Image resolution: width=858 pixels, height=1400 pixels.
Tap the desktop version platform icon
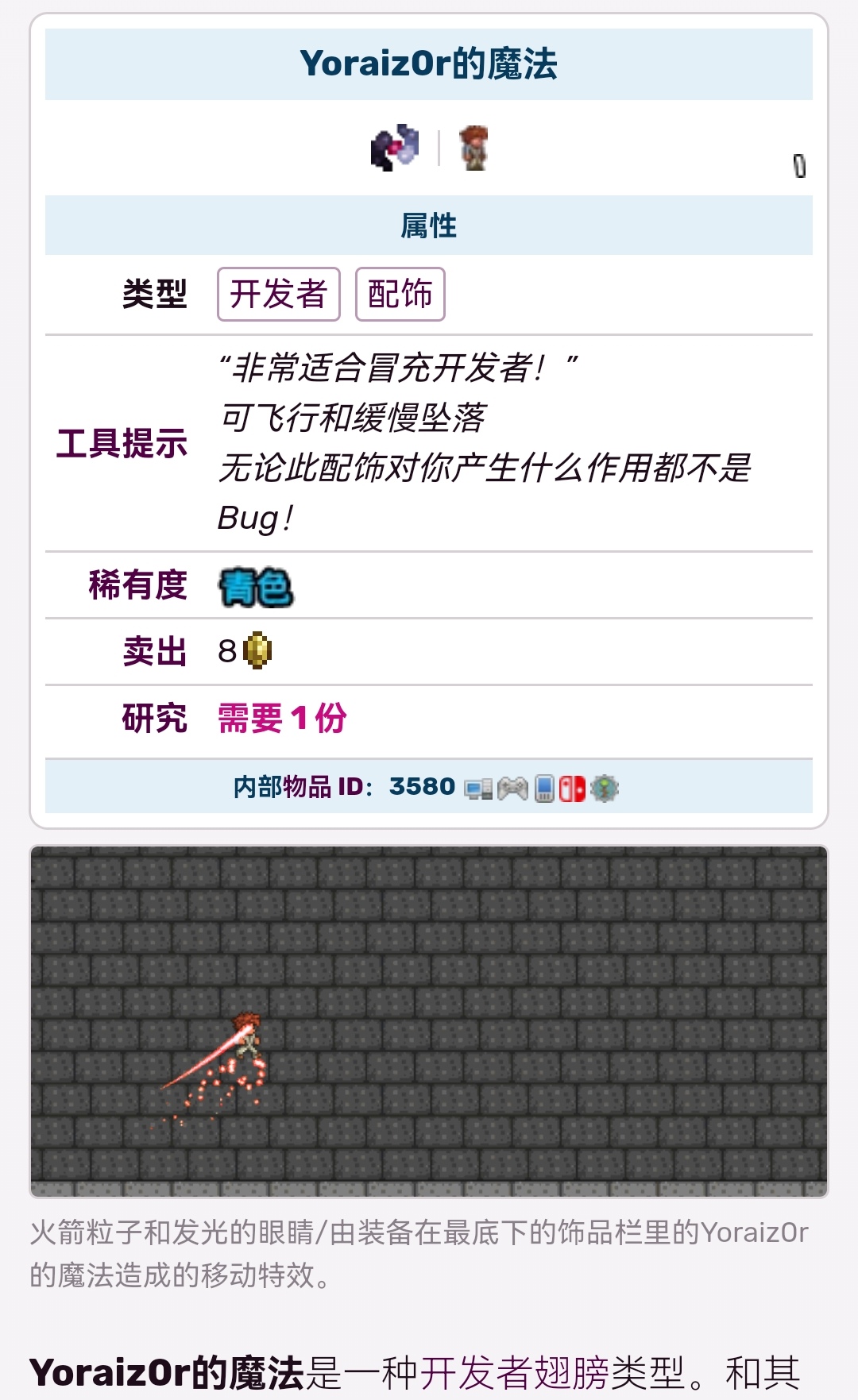478,789
